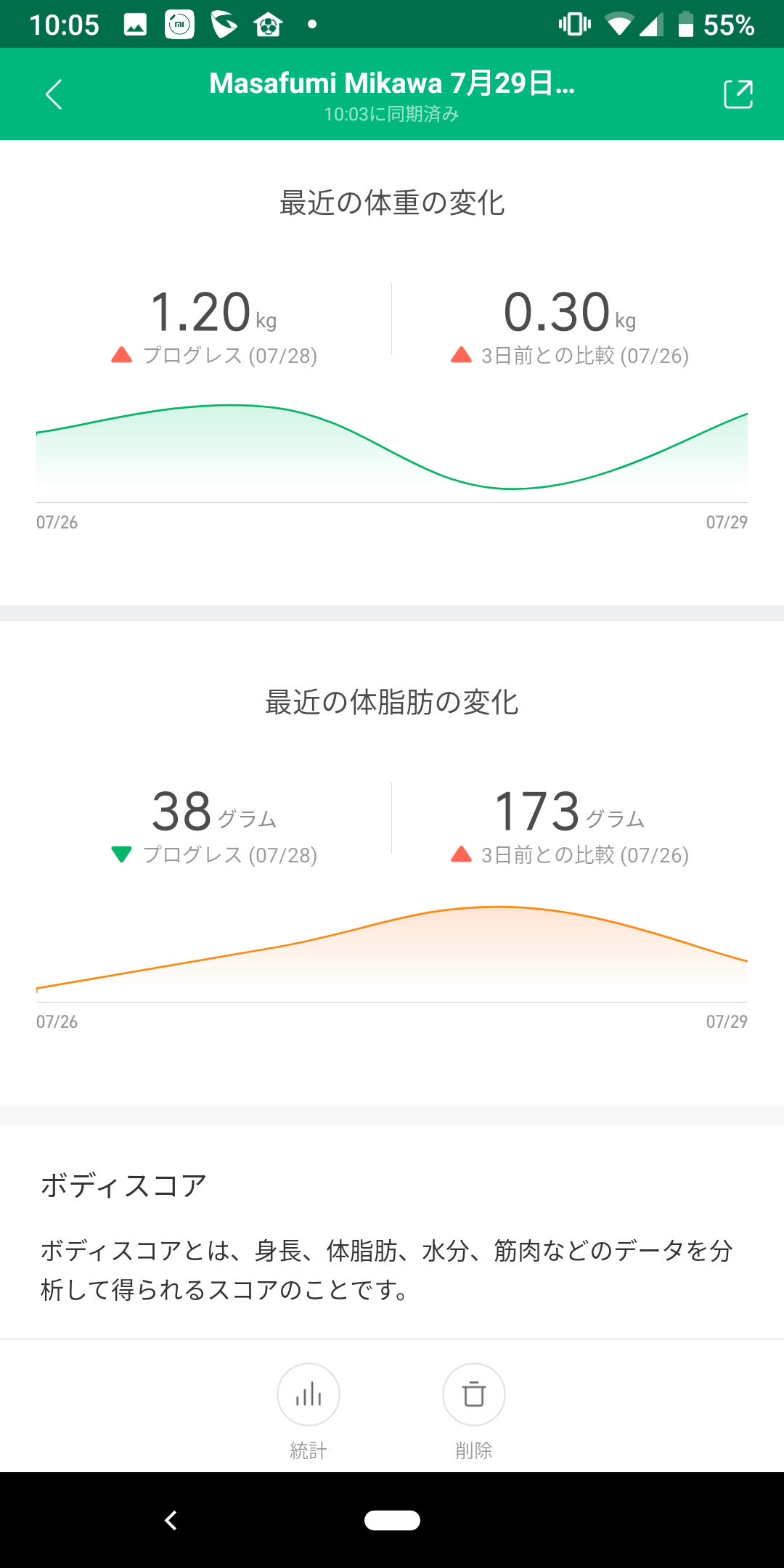Tap the system back button
The image size is (784, 1568).
point(171,1520)
